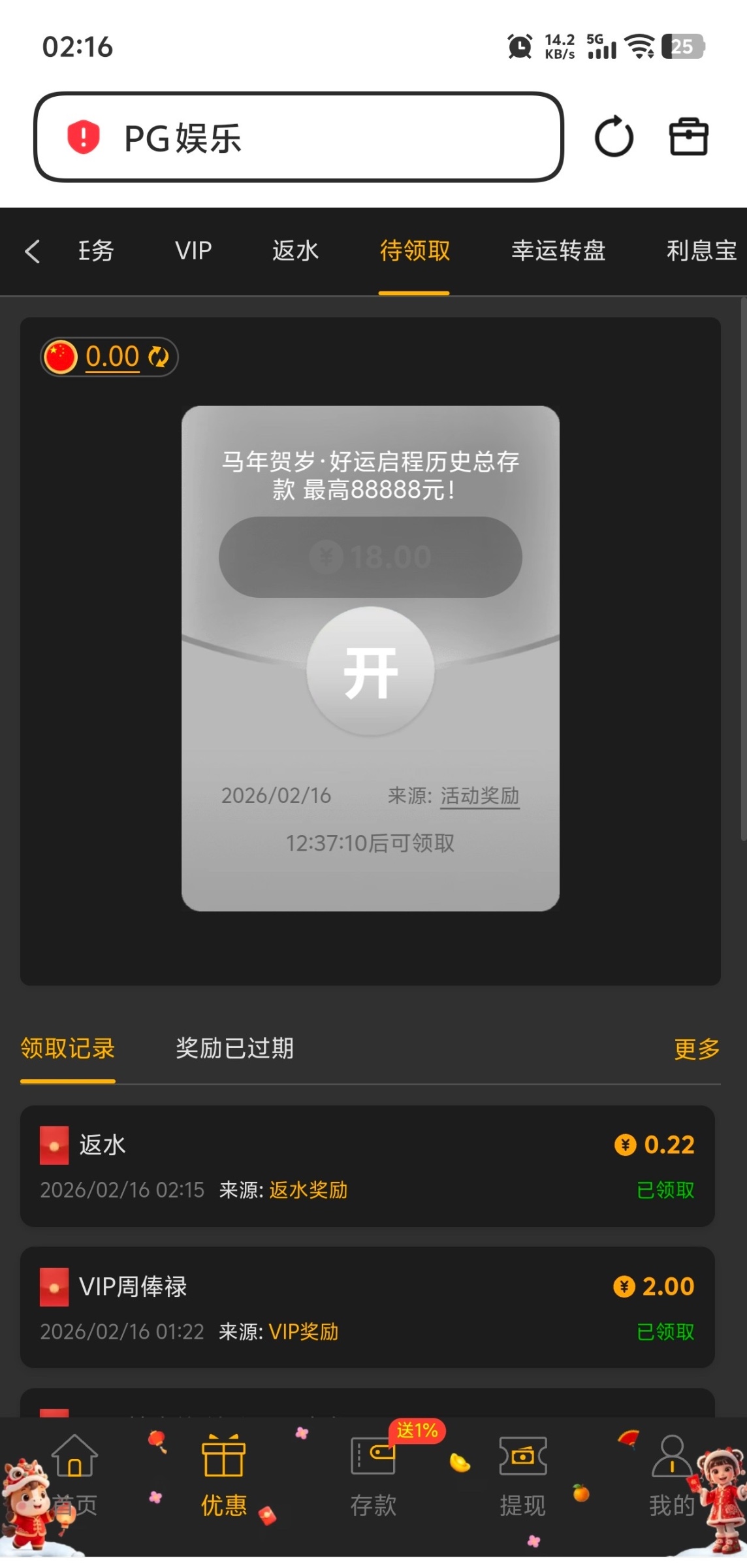Open the 返水奖励 source link
The image size is (747, 1568).
click(x=308, y=1190)
